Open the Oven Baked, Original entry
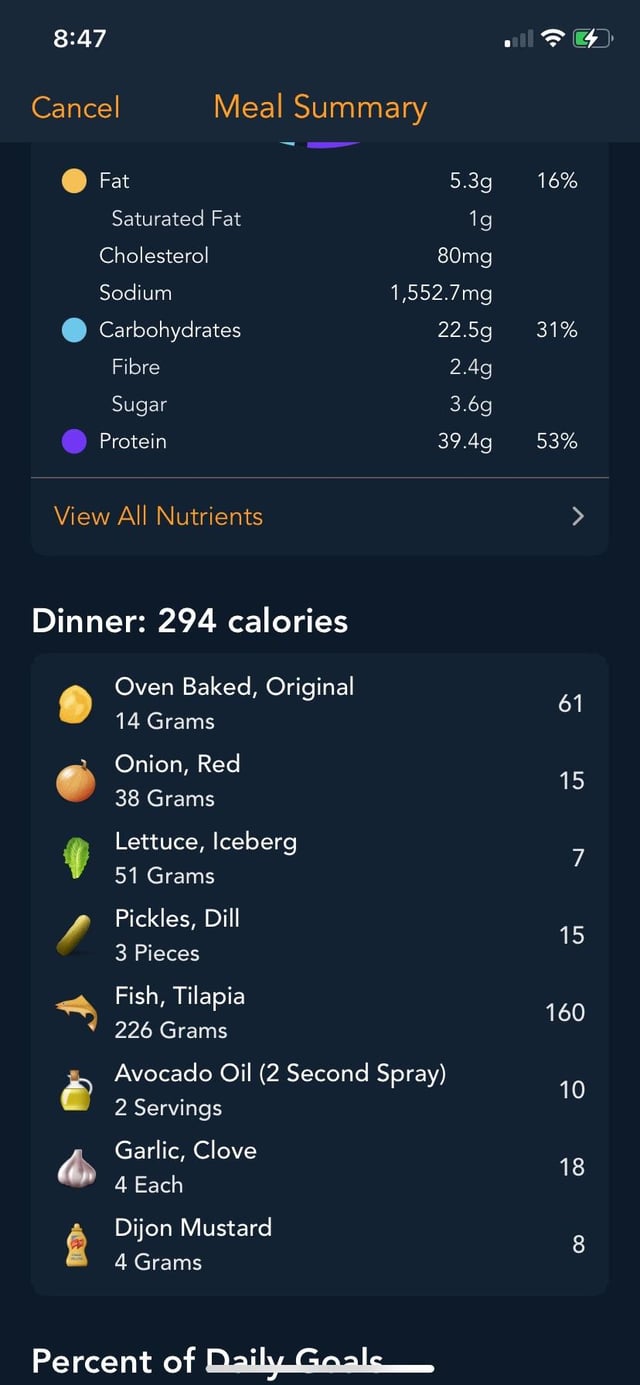The image size is (640, 1385). click(320, 703)
